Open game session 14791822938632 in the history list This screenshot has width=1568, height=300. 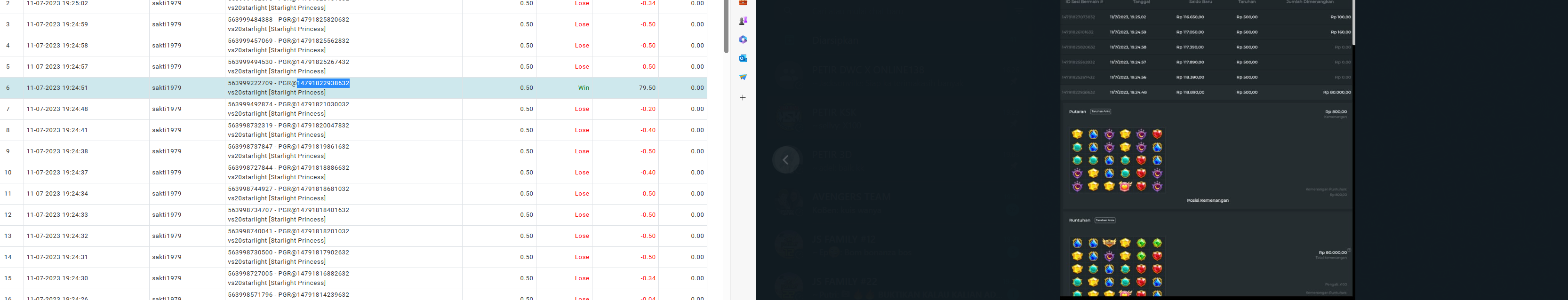pos(1078,93)
